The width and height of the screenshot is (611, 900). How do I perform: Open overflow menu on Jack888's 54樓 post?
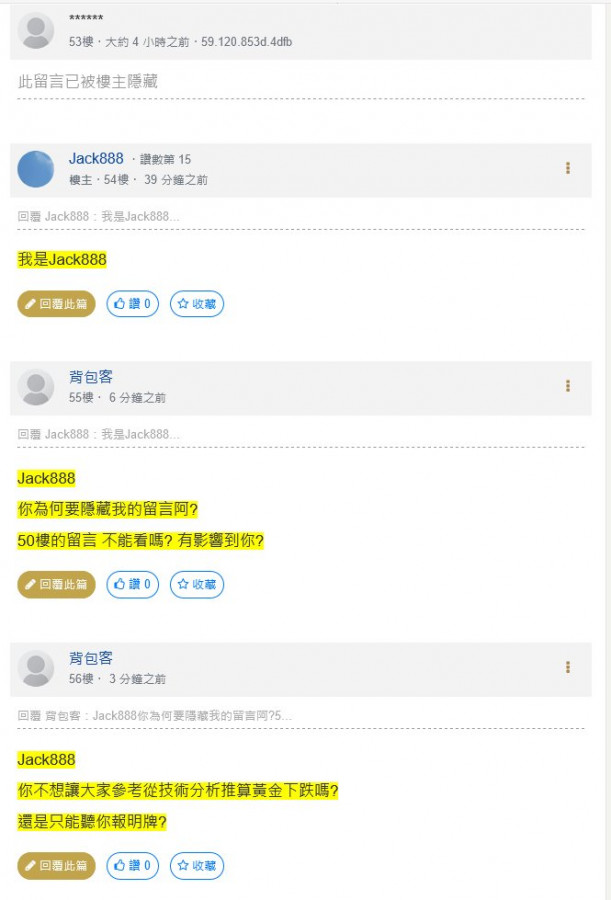click(567, 168)
